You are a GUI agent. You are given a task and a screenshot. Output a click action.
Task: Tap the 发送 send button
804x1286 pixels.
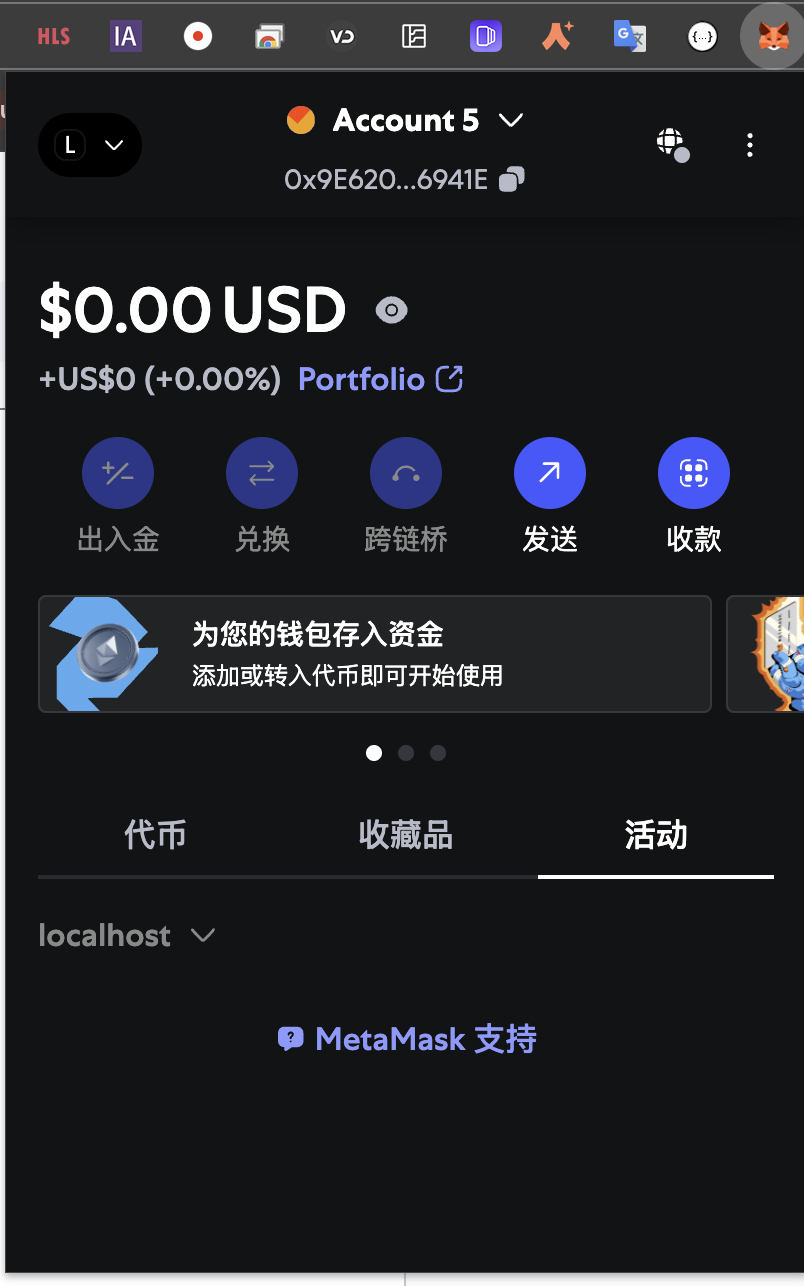click(x=550, y=496)
